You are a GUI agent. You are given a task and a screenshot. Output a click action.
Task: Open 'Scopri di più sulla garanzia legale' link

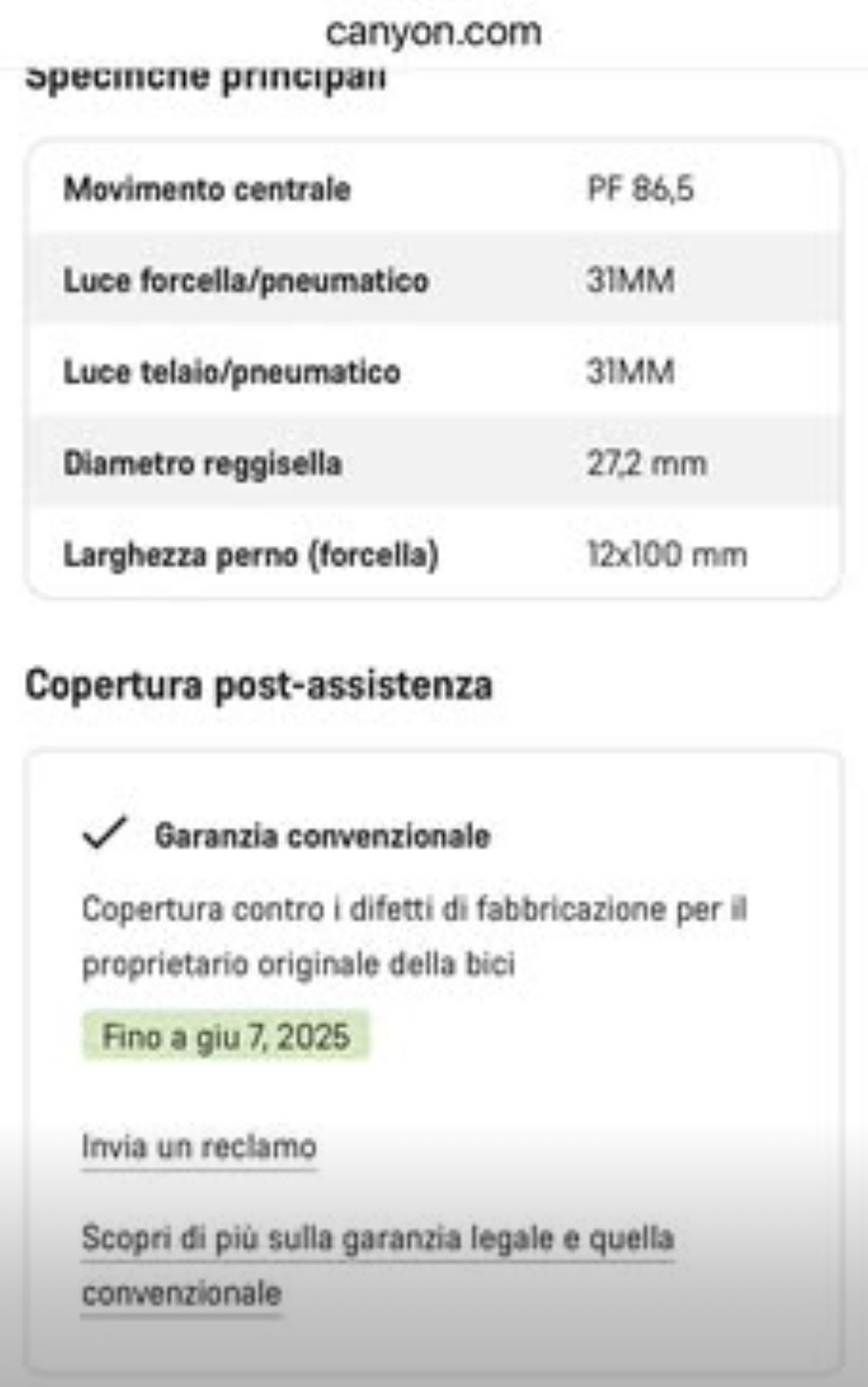click(377, 1238)
